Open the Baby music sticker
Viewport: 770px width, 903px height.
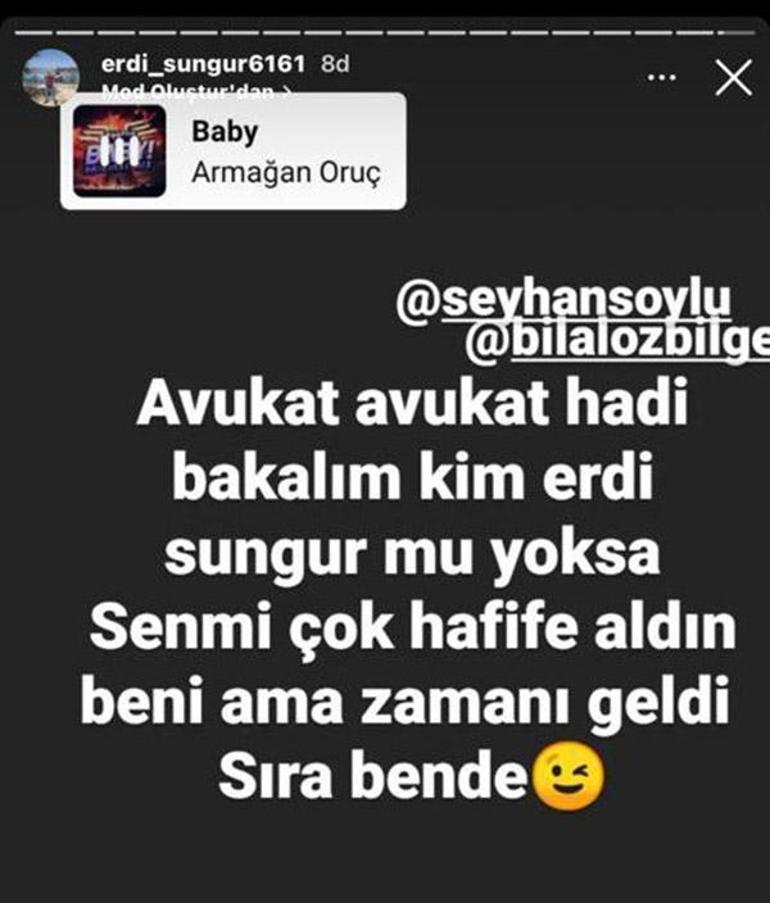point(232,151)
